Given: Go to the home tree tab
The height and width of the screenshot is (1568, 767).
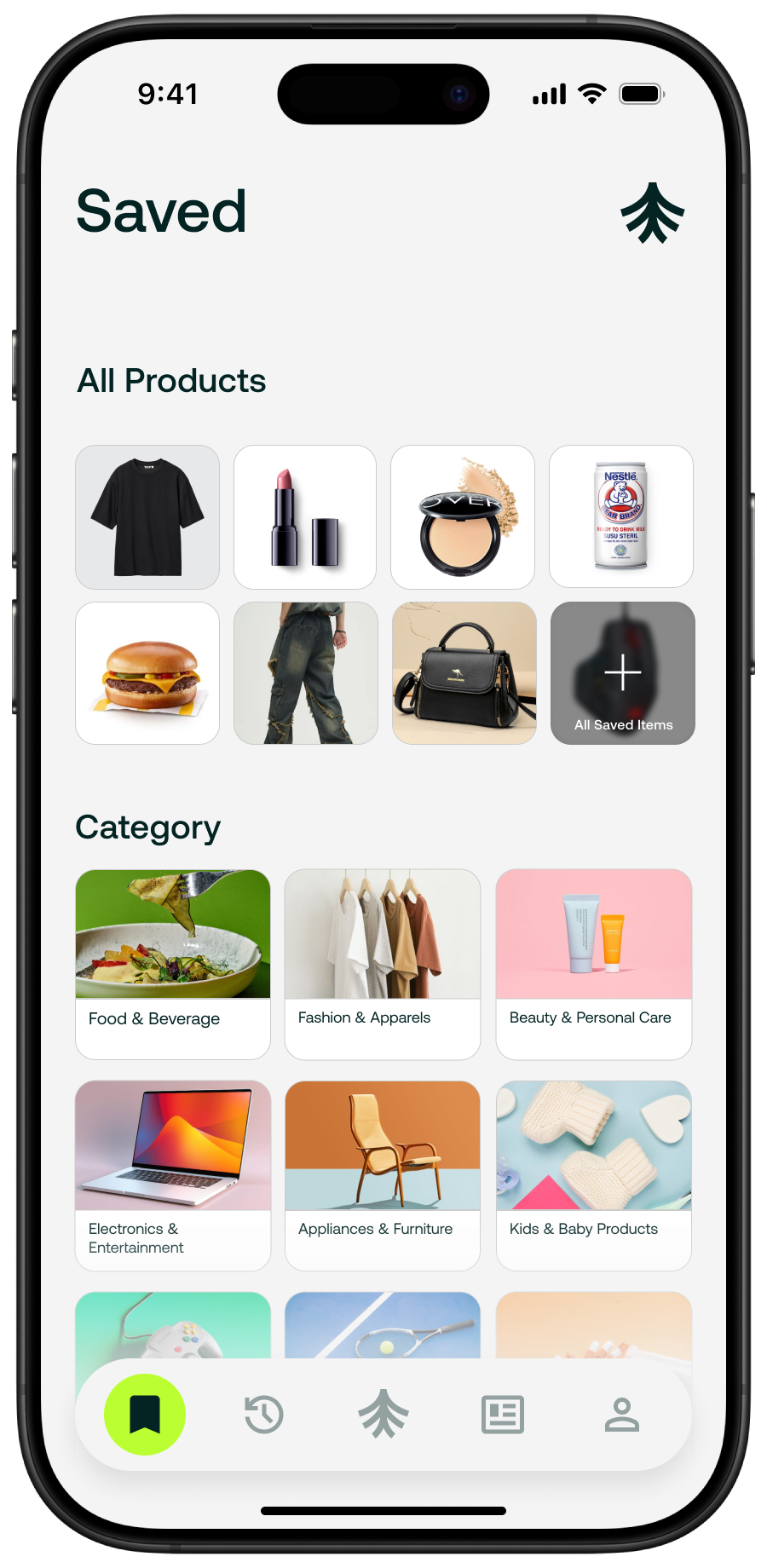Looking at the screenshot, I should click(383, 1415).
